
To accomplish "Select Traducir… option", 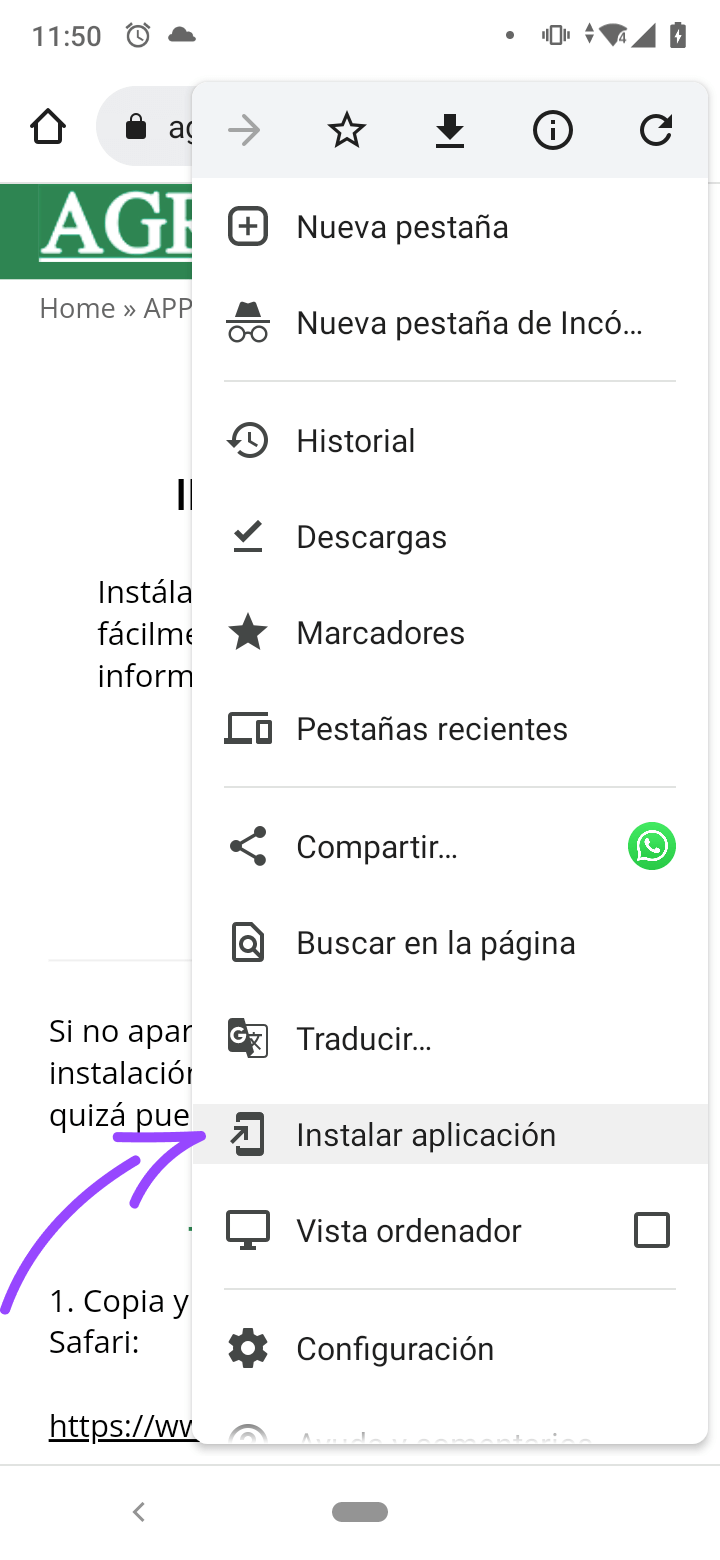I will coord(363,1039).
